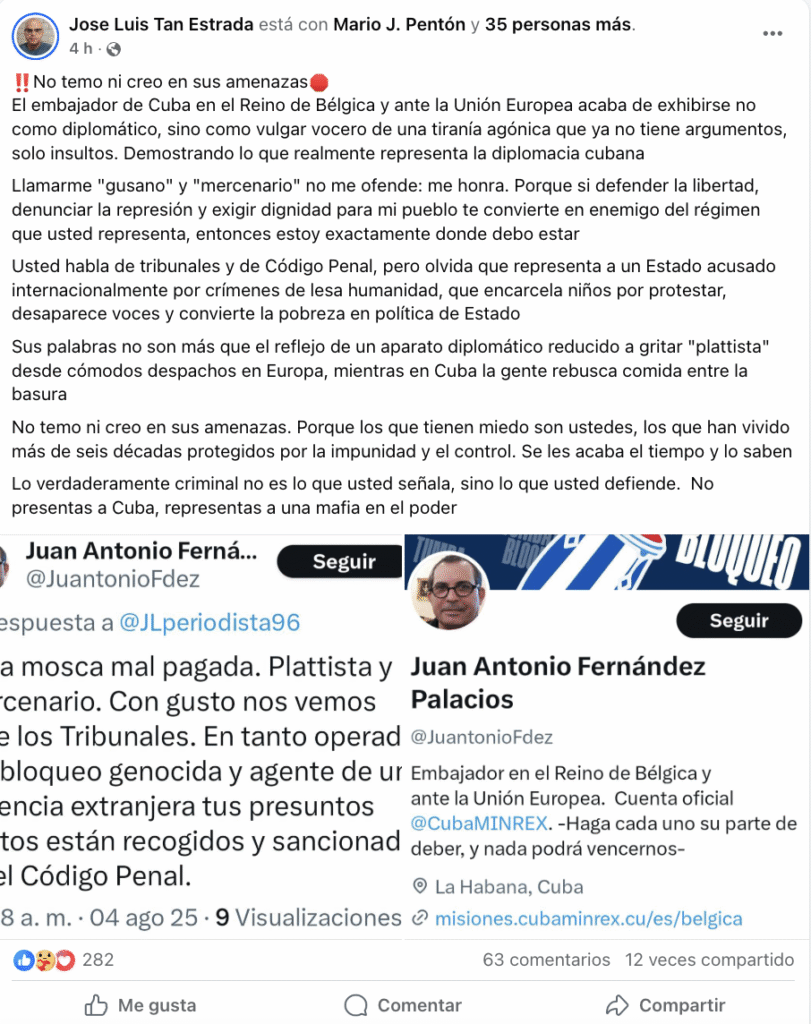
Task: View the 282 reactions list
Action: pos(97,960)
